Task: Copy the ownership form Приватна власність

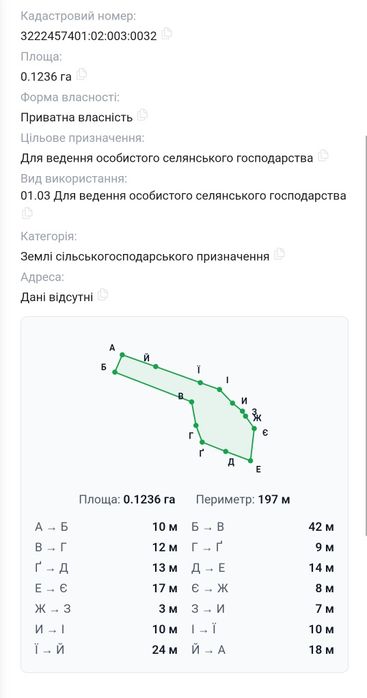Action: 142,115
